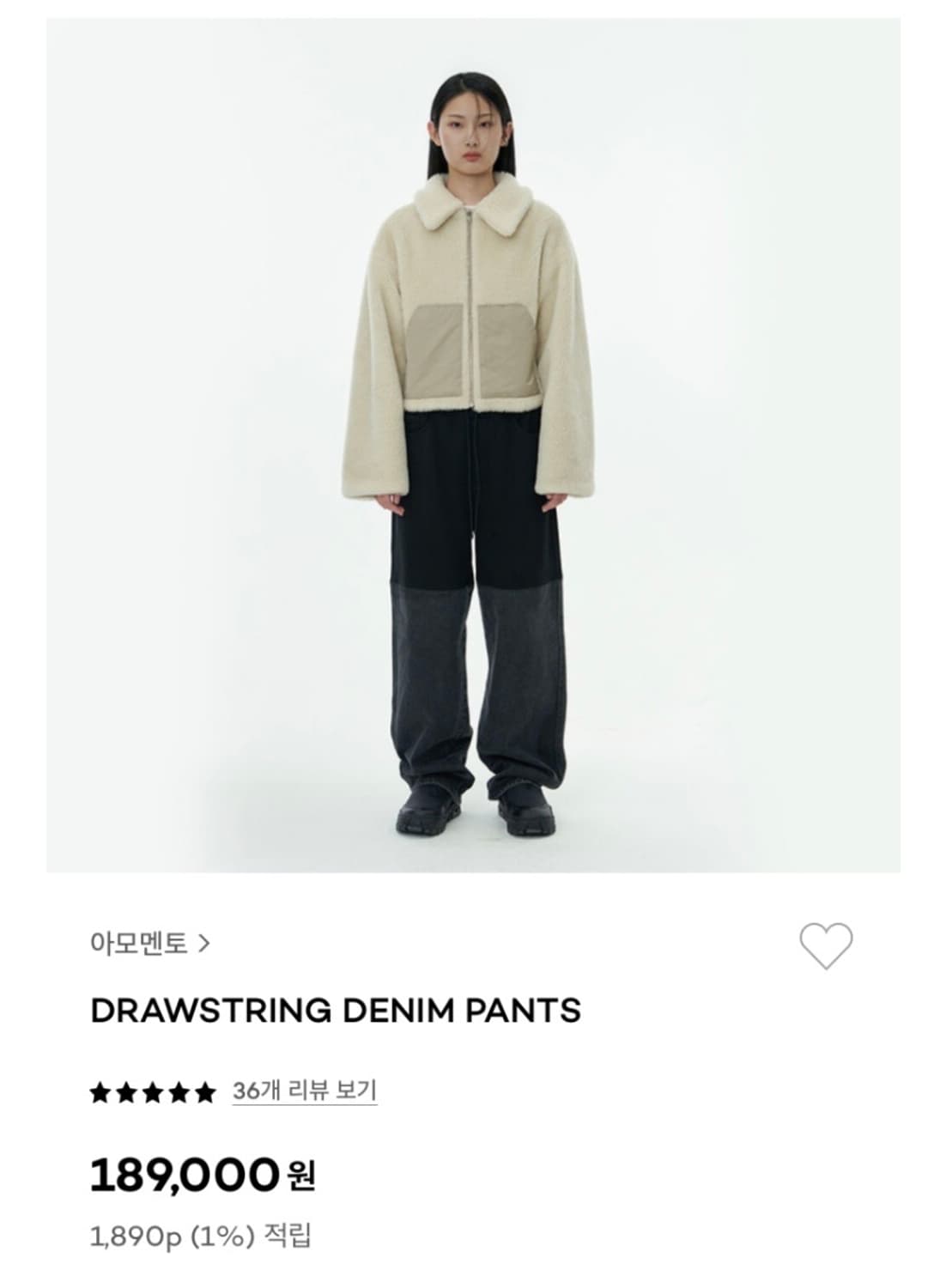This screenshot has height=1288, width=946.
Task: Select the DRAWSTRING DENIM PANTS title
Action: 335,1013
